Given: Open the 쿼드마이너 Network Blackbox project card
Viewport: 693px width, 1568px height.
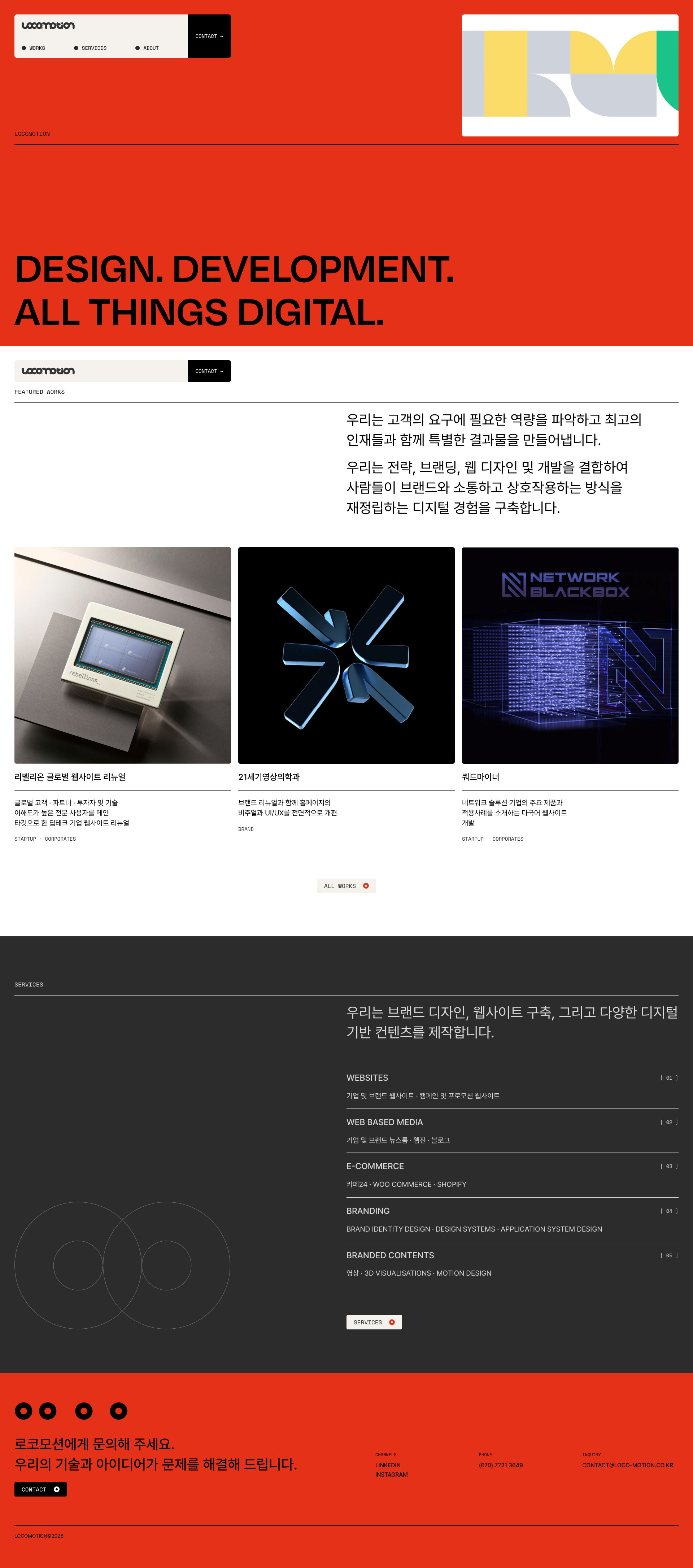Looking at the screenshot, I should 570,655.
